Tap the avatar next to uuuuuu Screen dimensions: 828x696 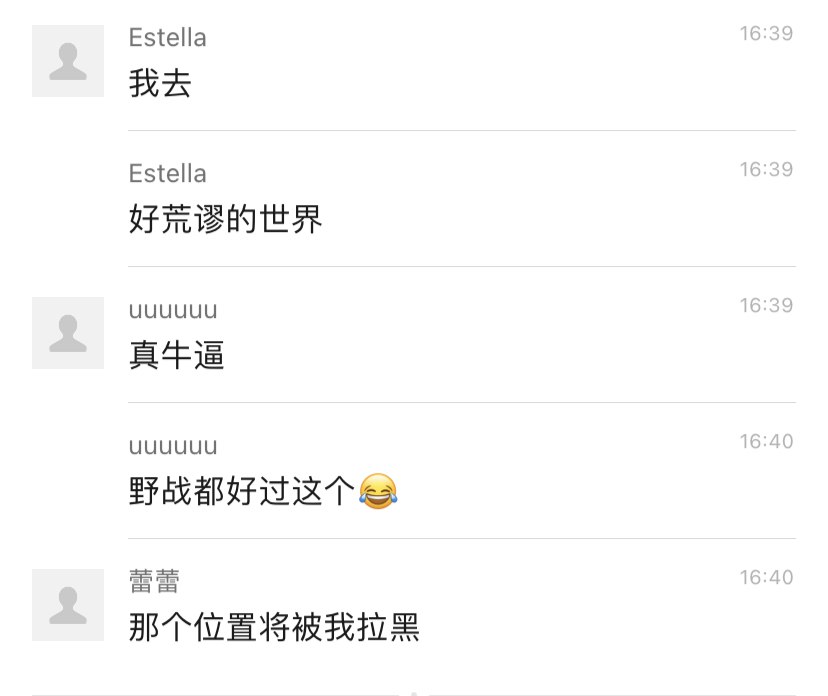(x=68, y=333)
